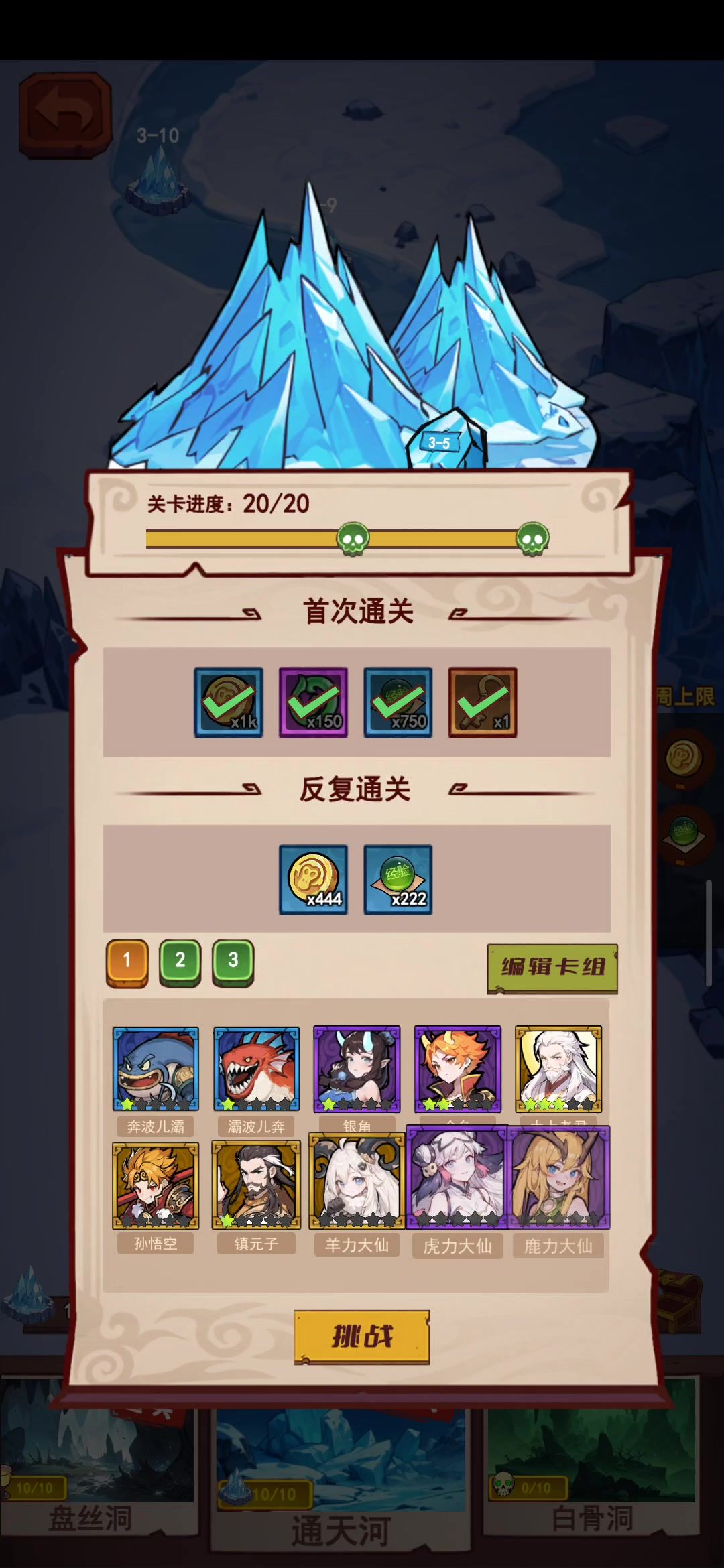View the x222 experience reward item
Image resolution: width=724 pixels, height=1568 pixels.
tap(398, 879)
